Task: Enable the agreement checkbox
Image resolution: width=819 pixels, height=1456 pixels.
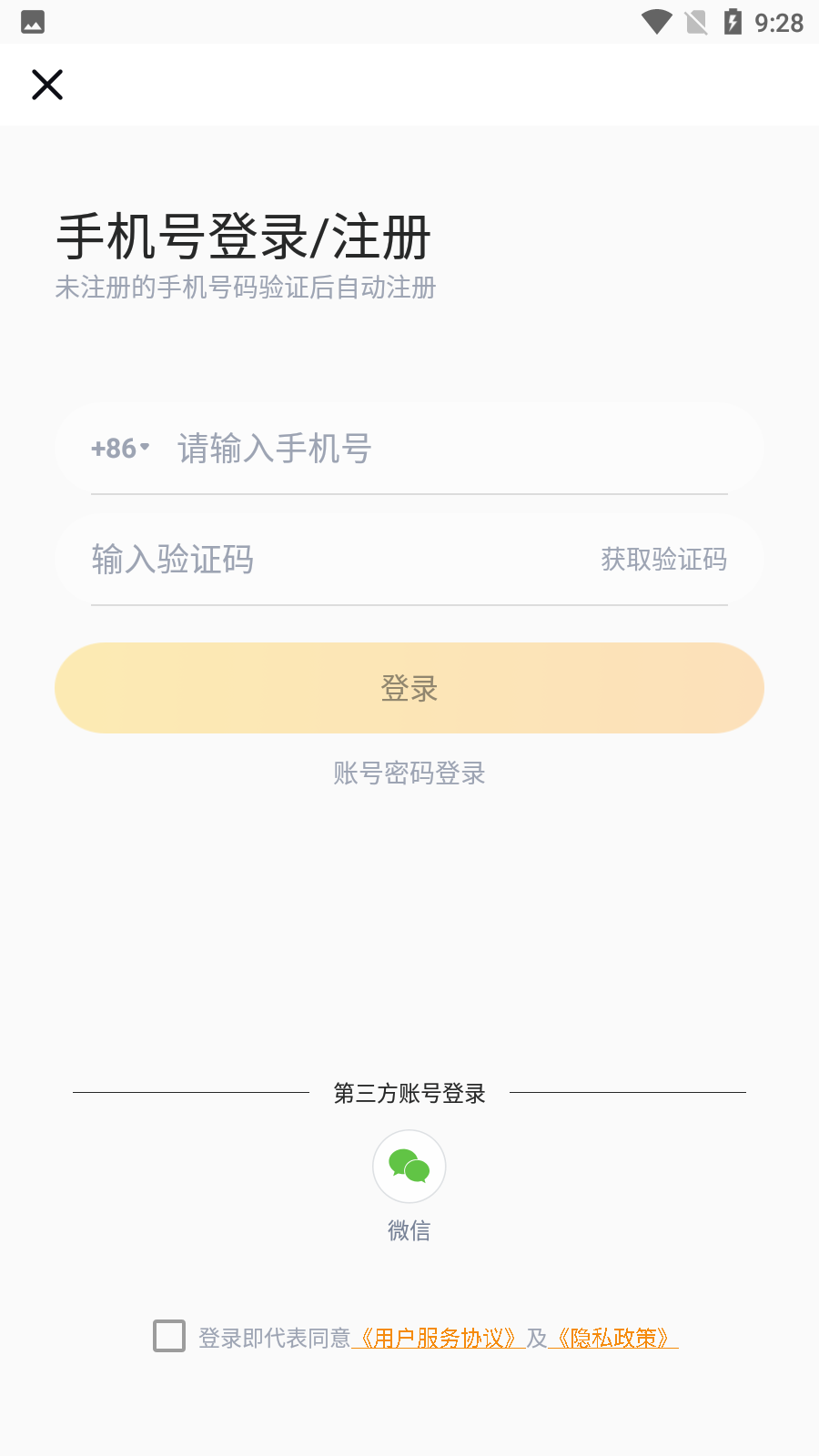Action: click(169, 1336)
